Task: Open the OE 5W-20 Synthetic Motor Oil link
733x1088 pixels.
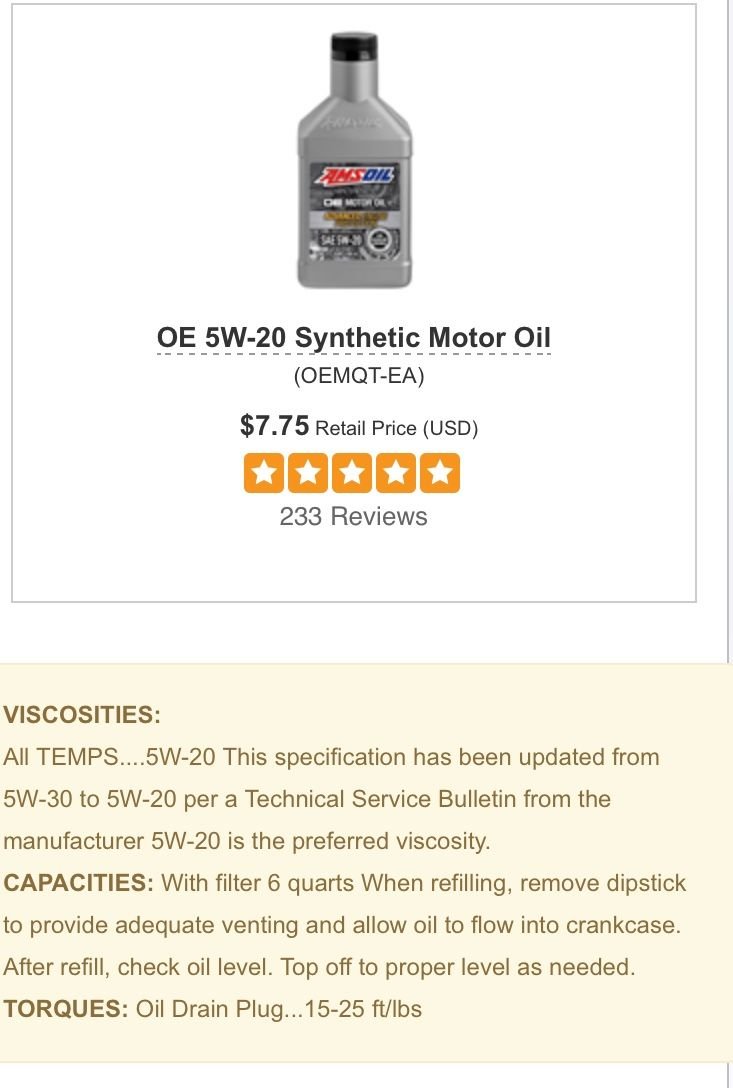Action: tap(353, 338)
